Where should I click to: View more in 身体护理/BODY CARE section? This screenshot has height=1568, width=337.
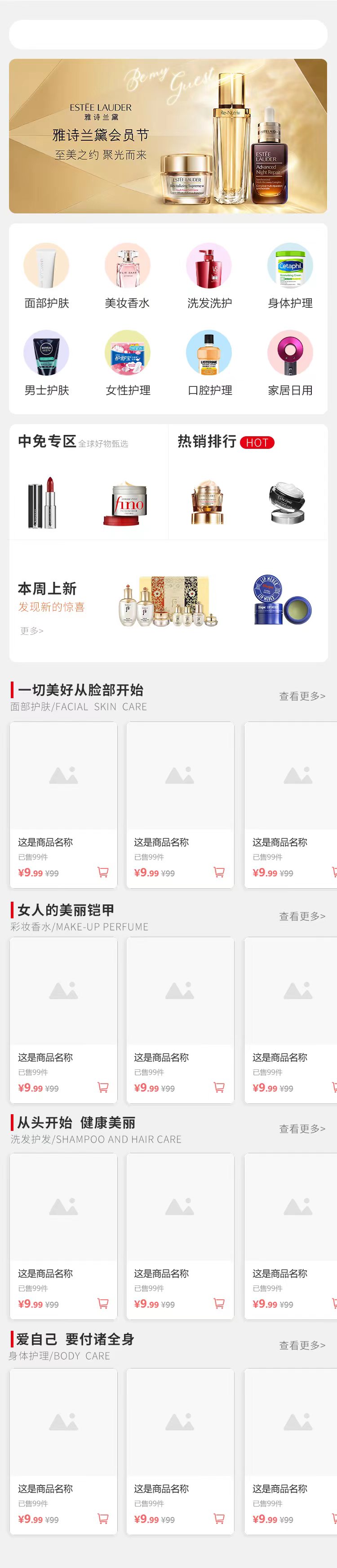tap(302, 1345)
